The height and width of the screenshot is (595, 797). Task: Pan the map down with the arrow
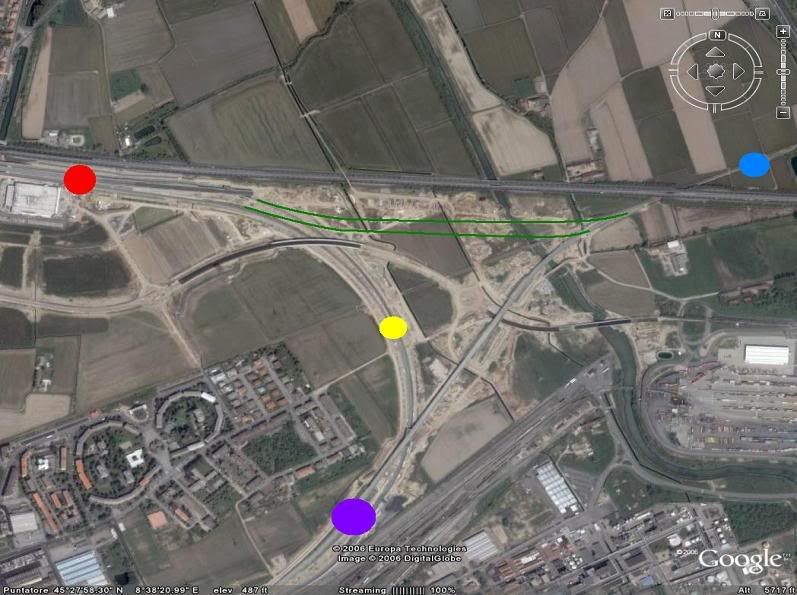[x=715, y=89]
